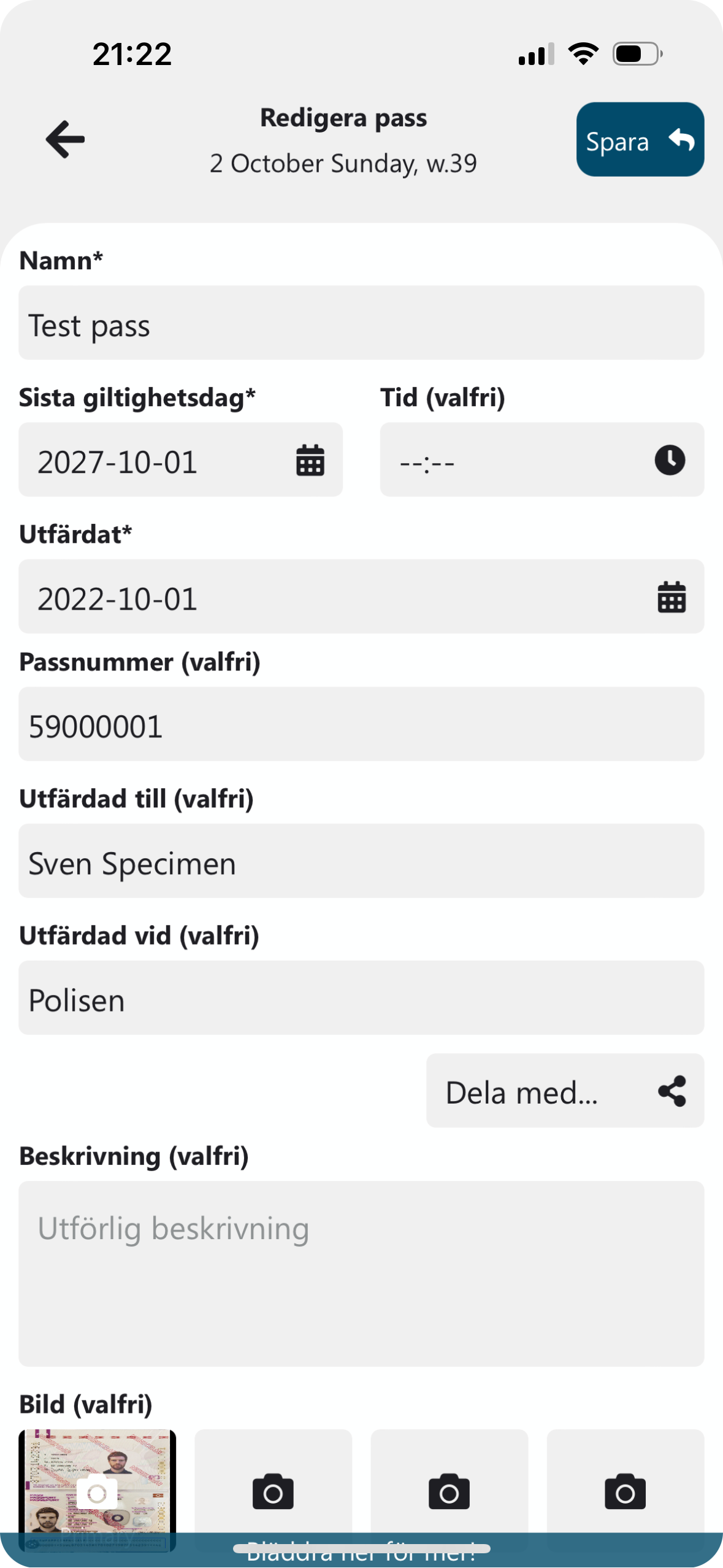Set the optional Tid field
Screen dimensions: 723x1568
click(x=541, y=460)
